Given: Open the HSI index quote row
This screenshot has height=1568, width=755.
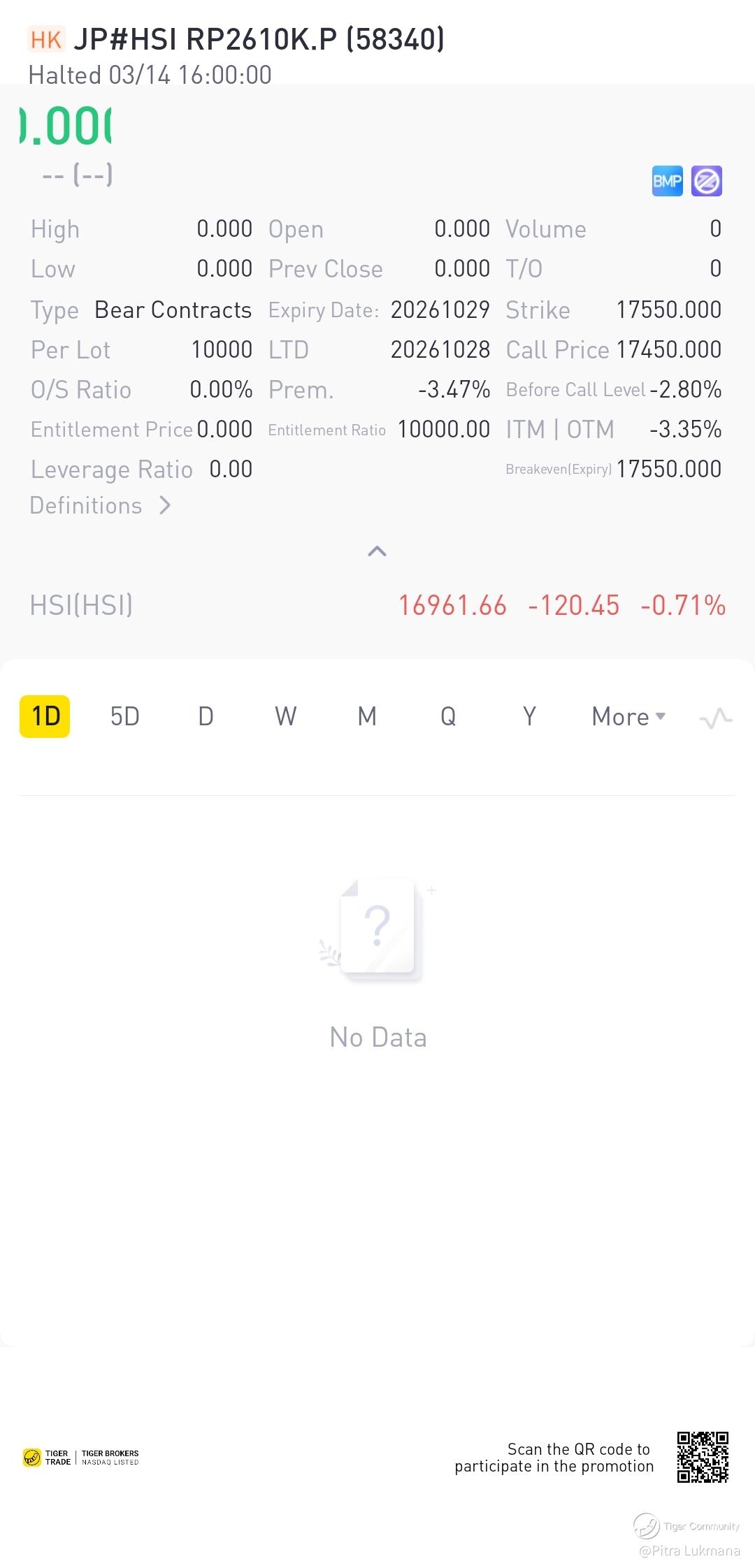Looking at the screenshot, I should tap(377, 605).
